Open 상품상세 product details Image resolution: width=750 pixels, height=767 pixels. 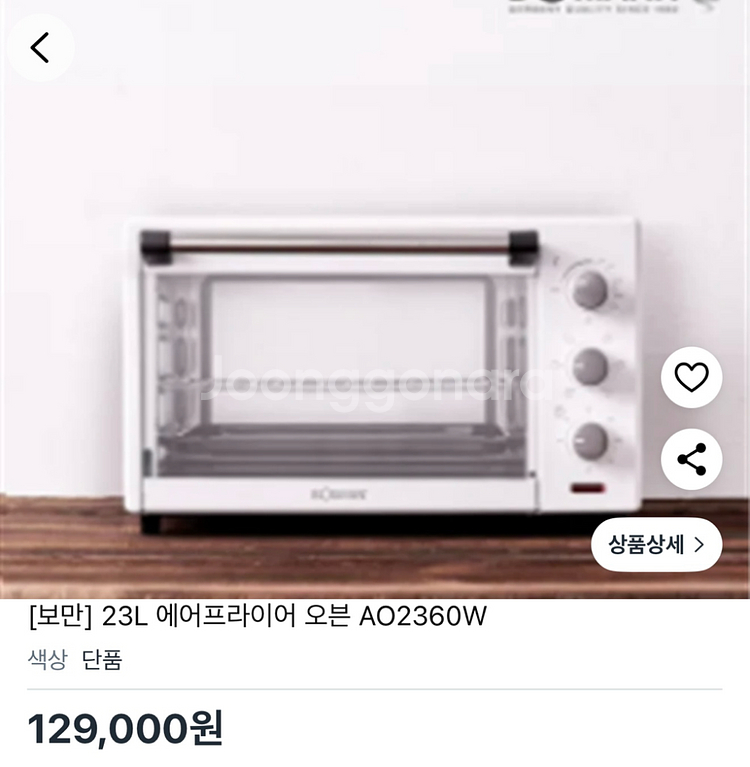[656, 545]
